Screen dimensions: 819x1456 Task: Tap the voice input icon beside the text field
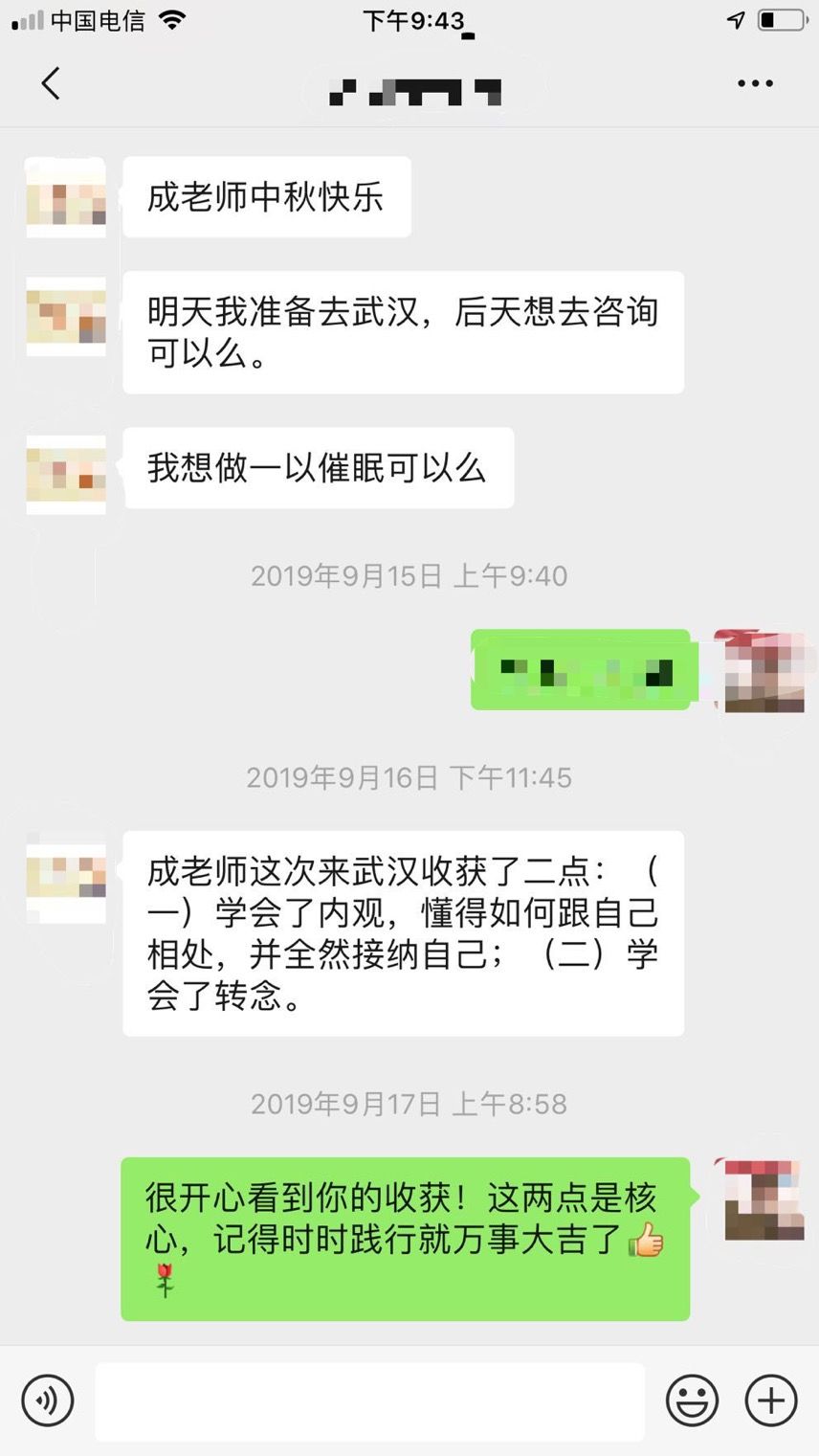click(46, 1400)
